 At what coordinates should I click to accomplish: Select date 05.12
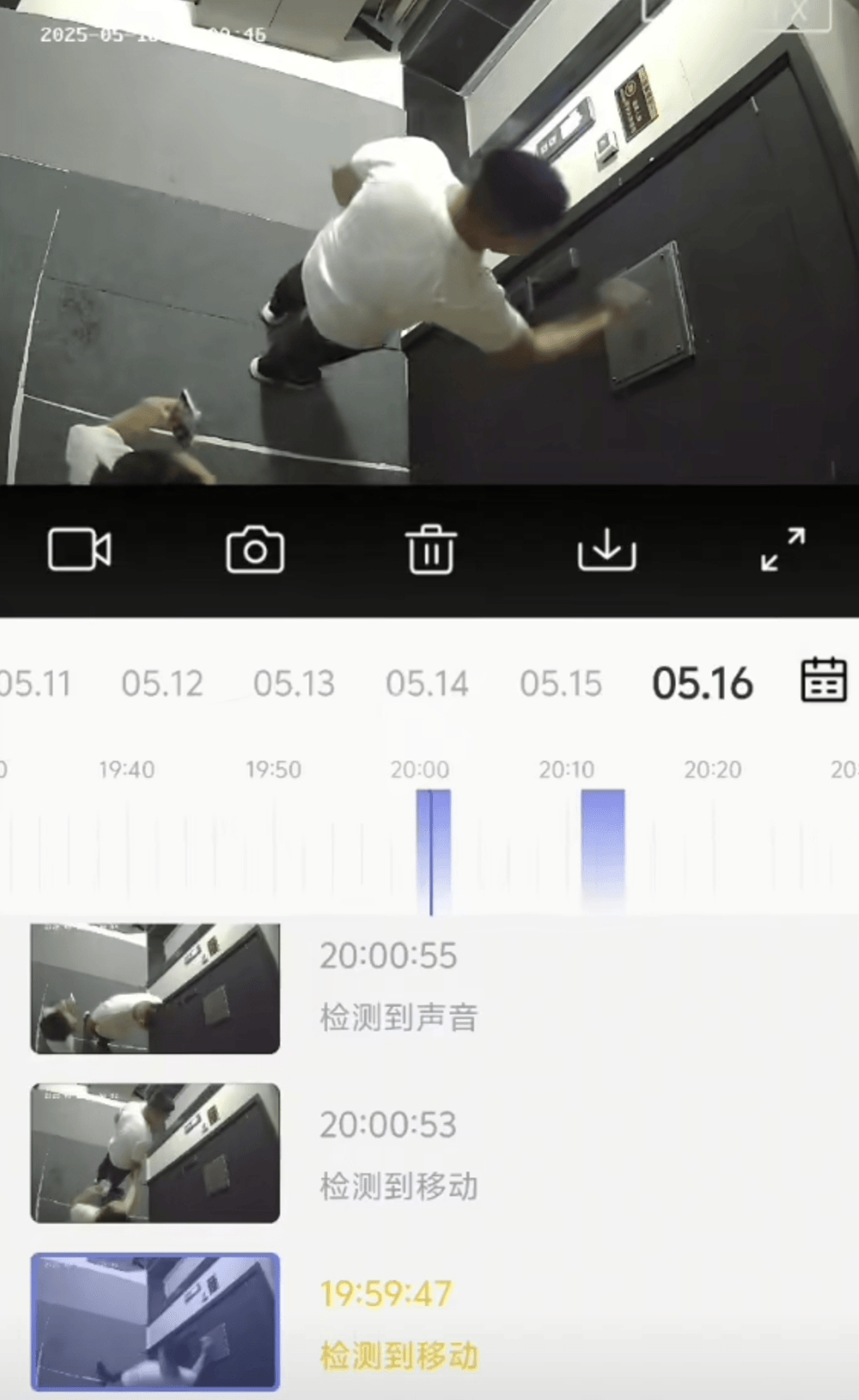162,684
